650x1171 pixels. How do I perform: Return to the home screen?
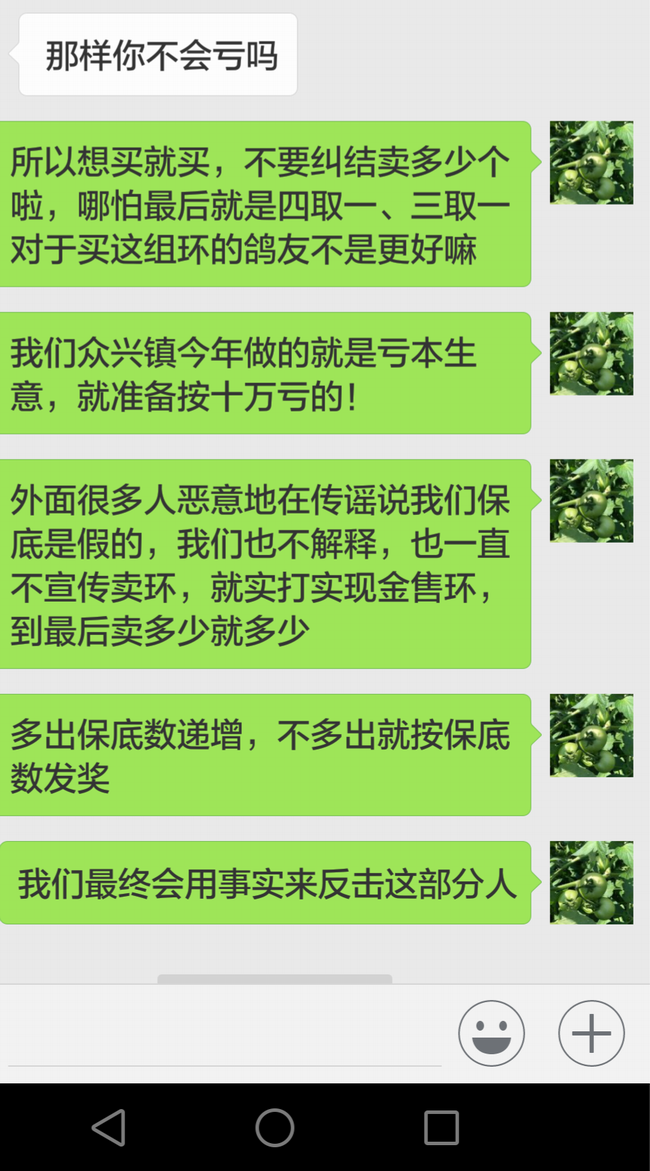click(x=275, y=1127)
